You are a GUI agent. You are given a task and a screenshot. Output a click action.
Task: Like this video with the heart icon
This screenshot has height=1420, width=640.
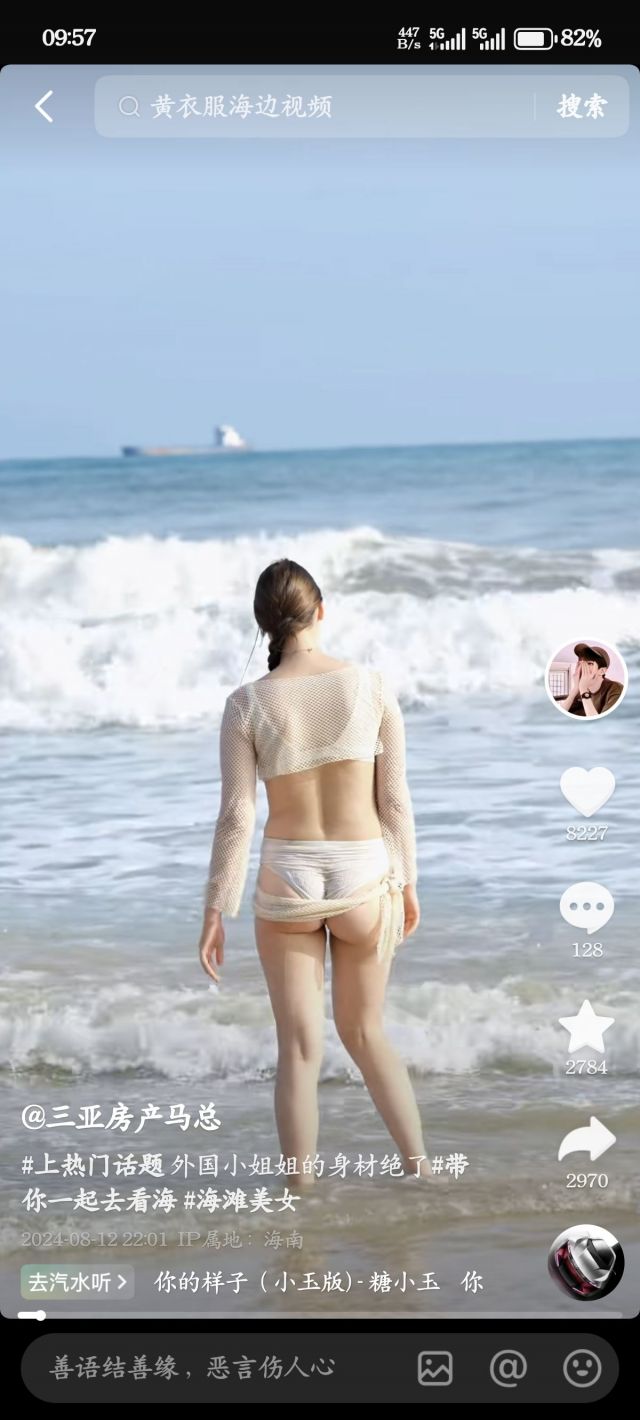587,792
